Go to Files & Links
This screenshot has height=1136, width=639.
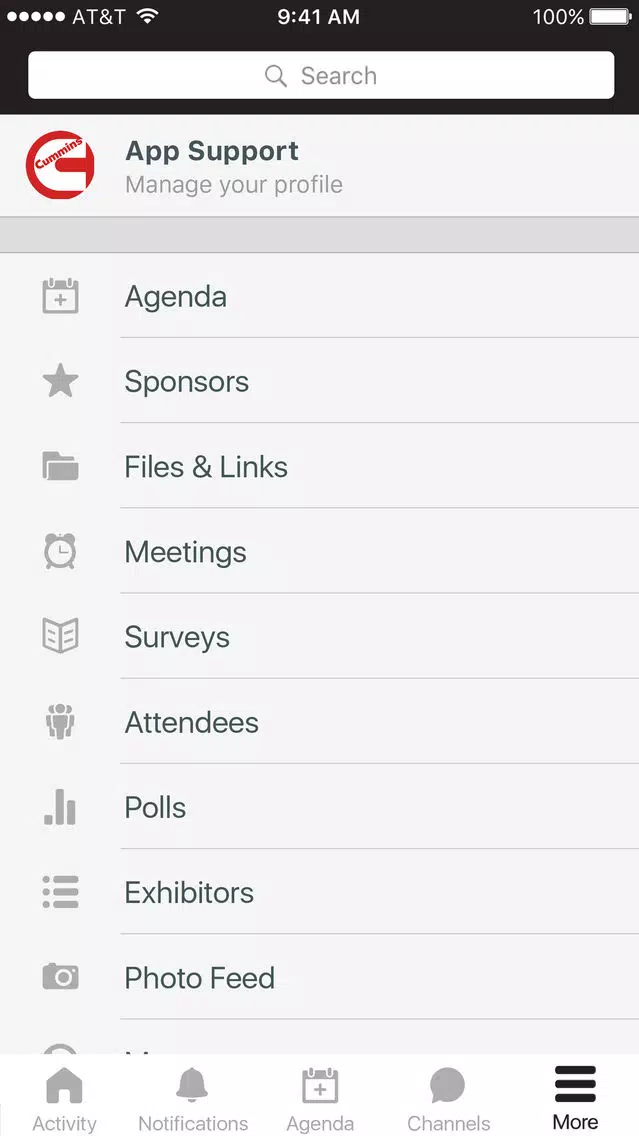pyautogui.click(x=320, y=467)
